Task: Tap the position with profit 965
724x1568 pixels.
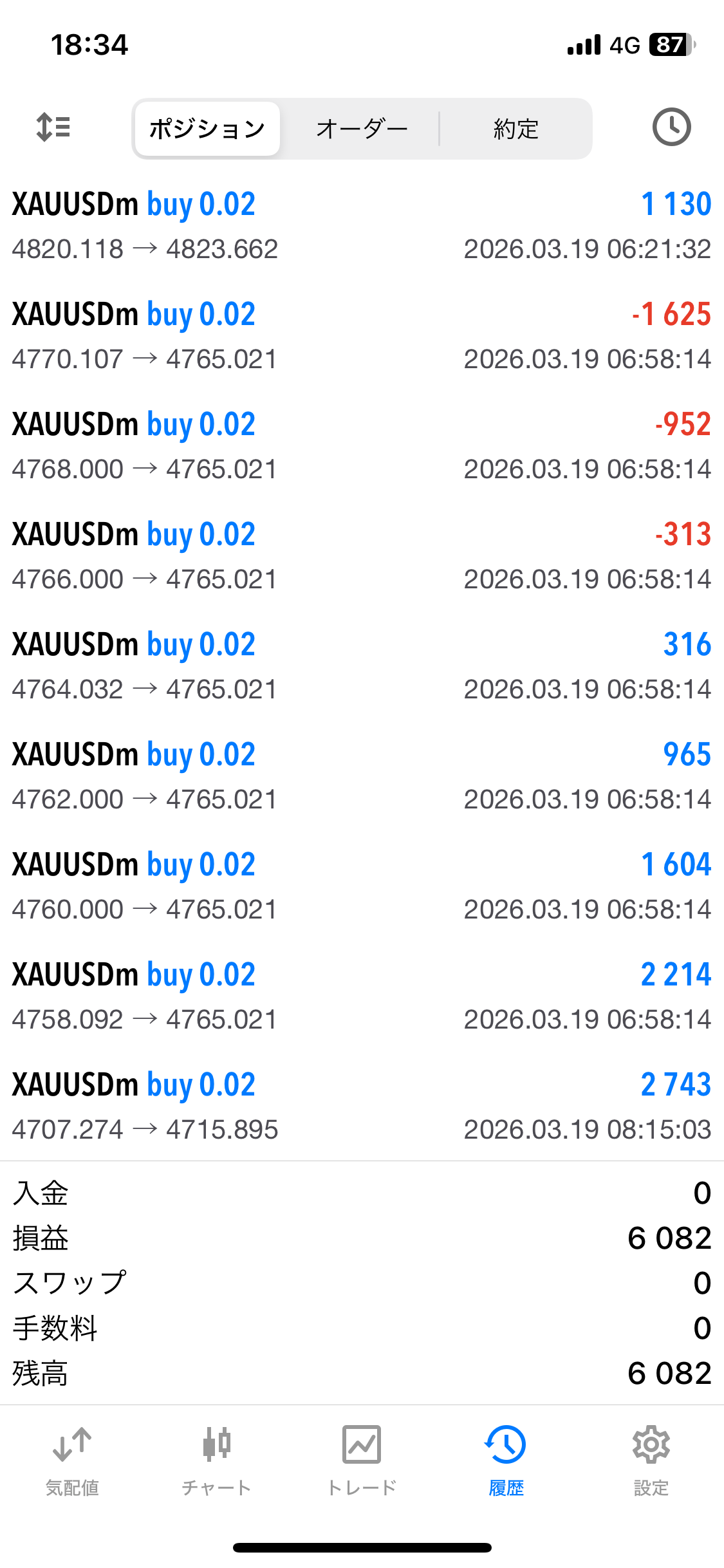Action: (362, 776)
